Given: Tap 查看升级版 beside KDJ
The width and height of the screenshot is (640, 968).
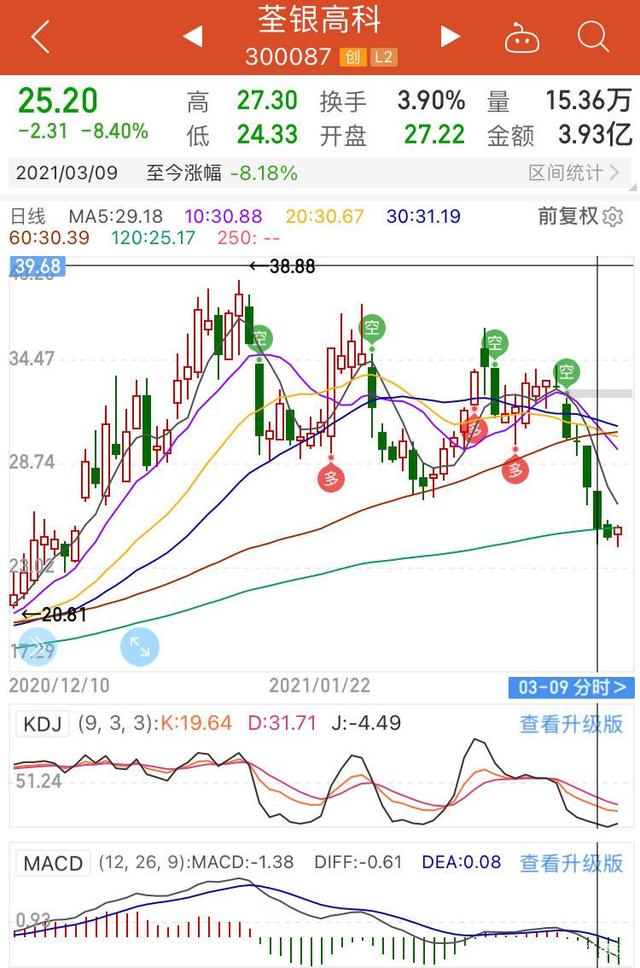Looking at the screenshot, I should [571, 724].
